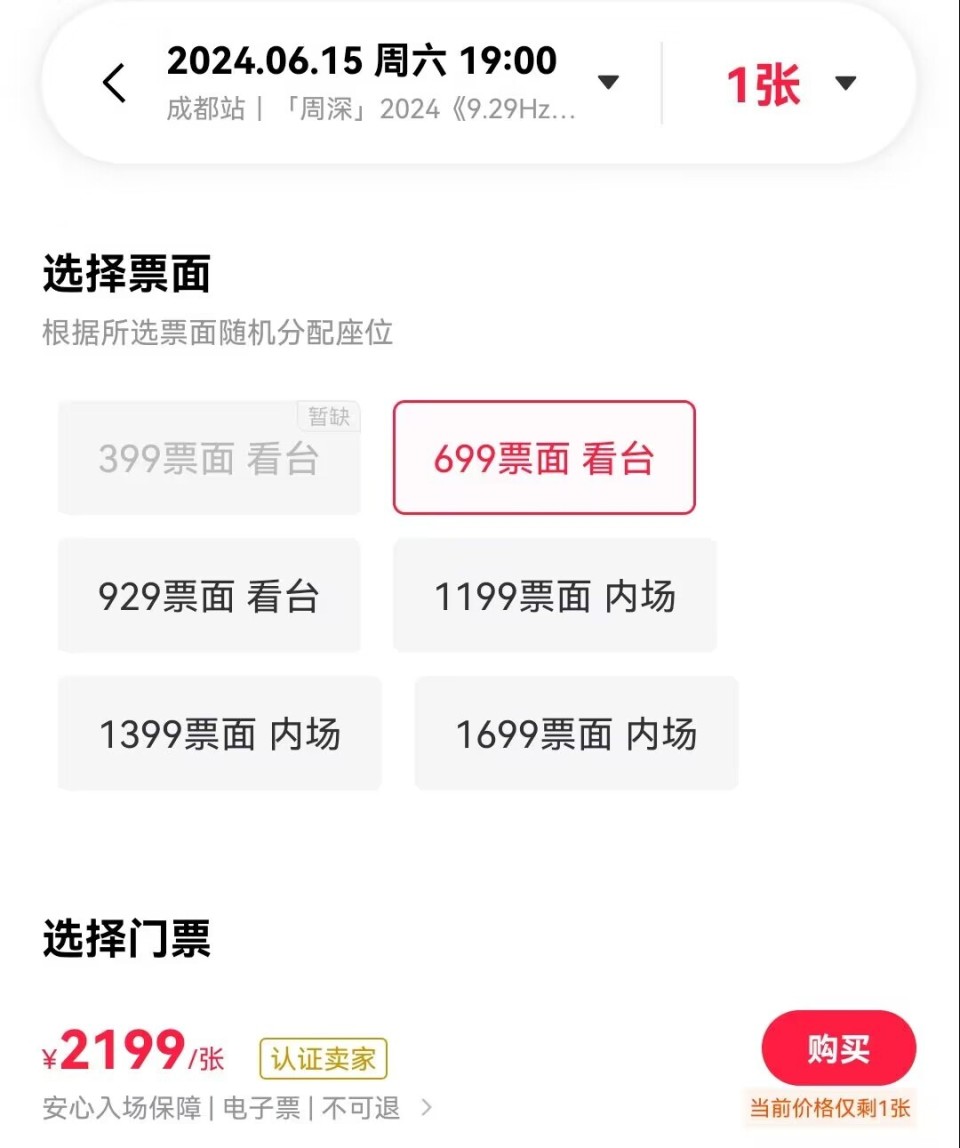Click the 暂缺 unavailable tag

330,417
